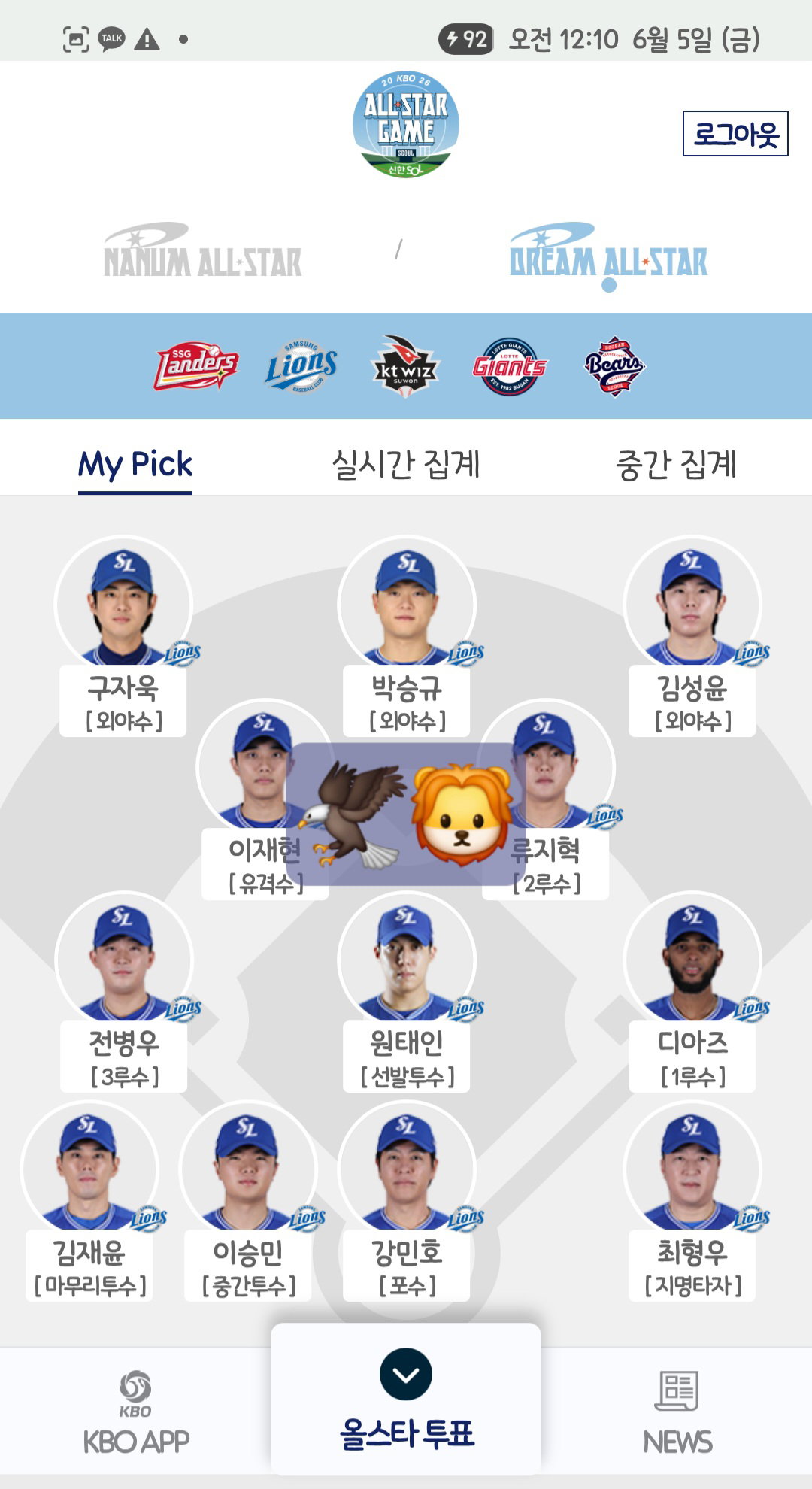
Task: Open designated hitter 최형우's card
Action: pos(692,1202)
